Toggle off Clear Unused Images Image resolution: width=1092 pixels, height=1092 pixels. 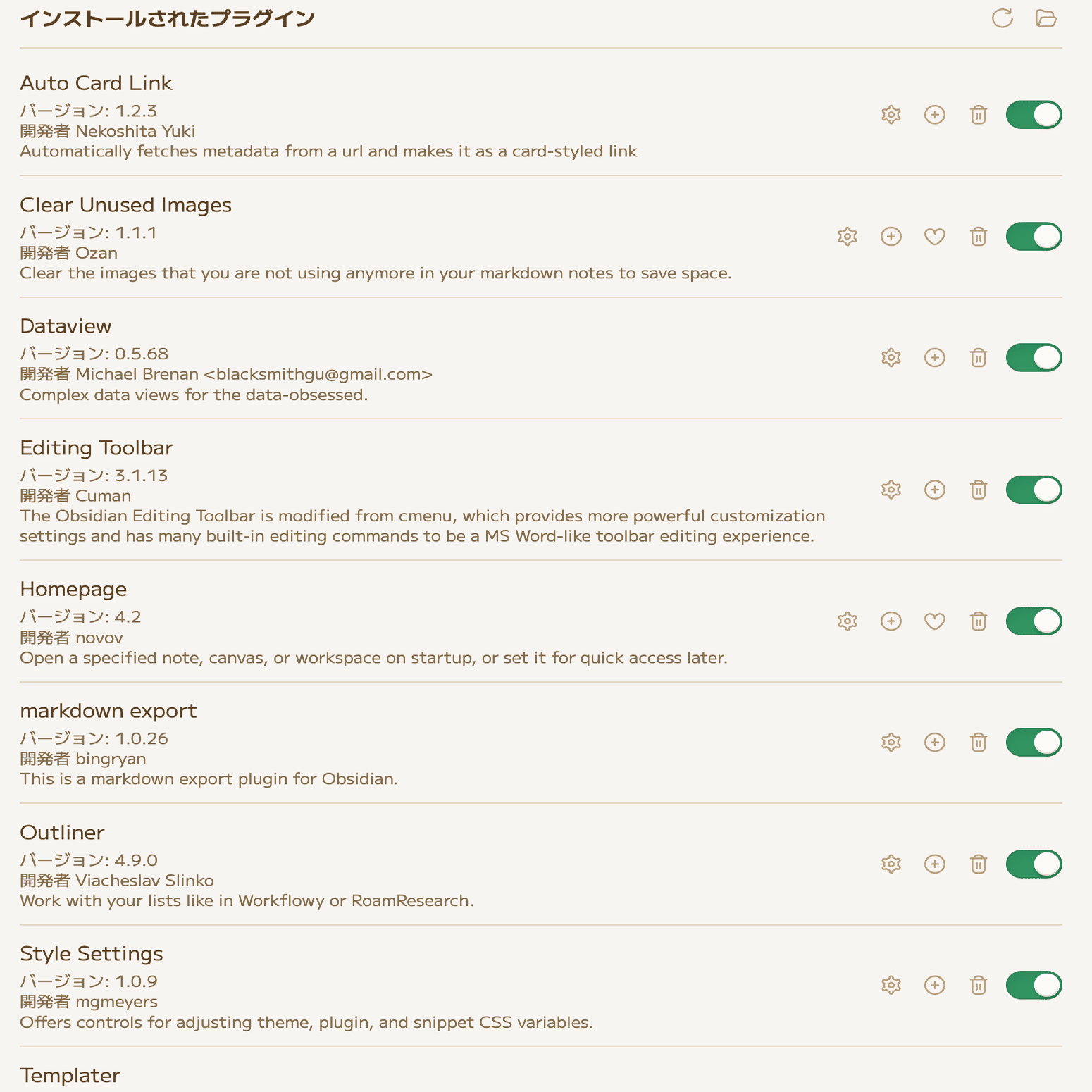point(1034,237)
